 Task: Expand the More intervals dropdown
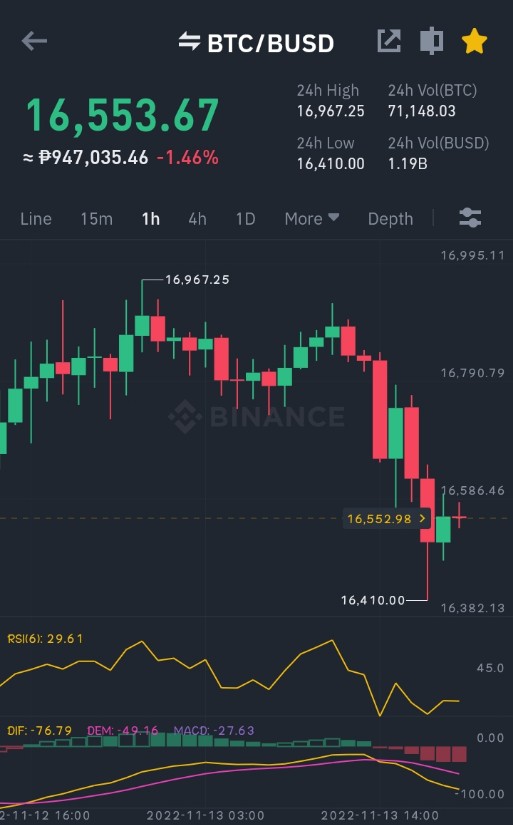click(x=311, y=219)
